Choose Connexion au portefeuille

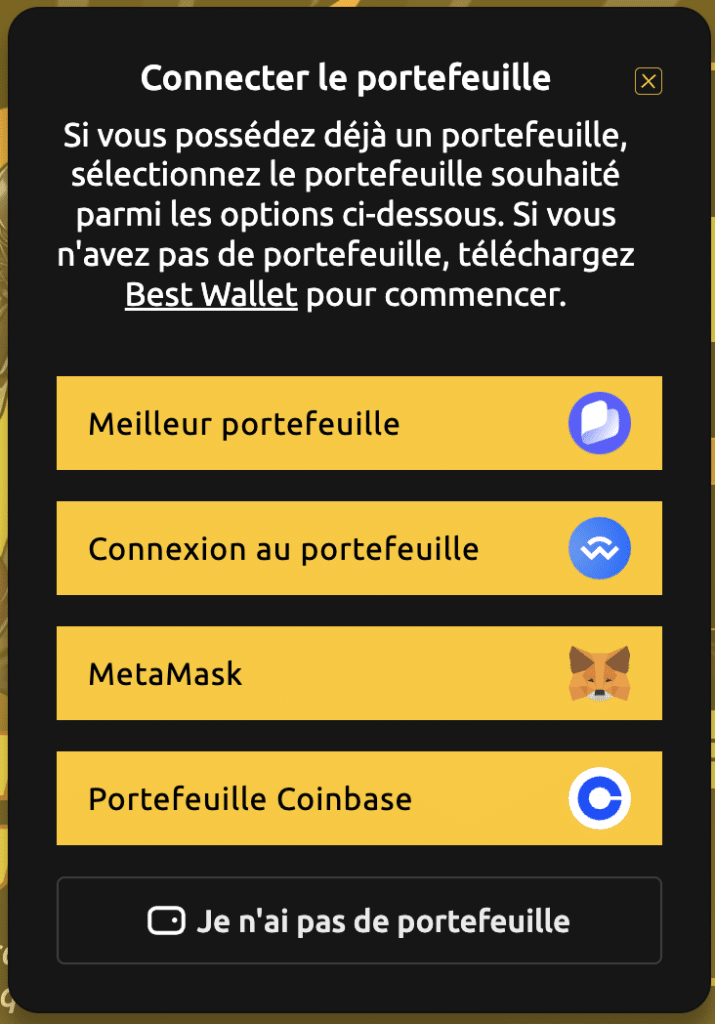tap(359, 548)
